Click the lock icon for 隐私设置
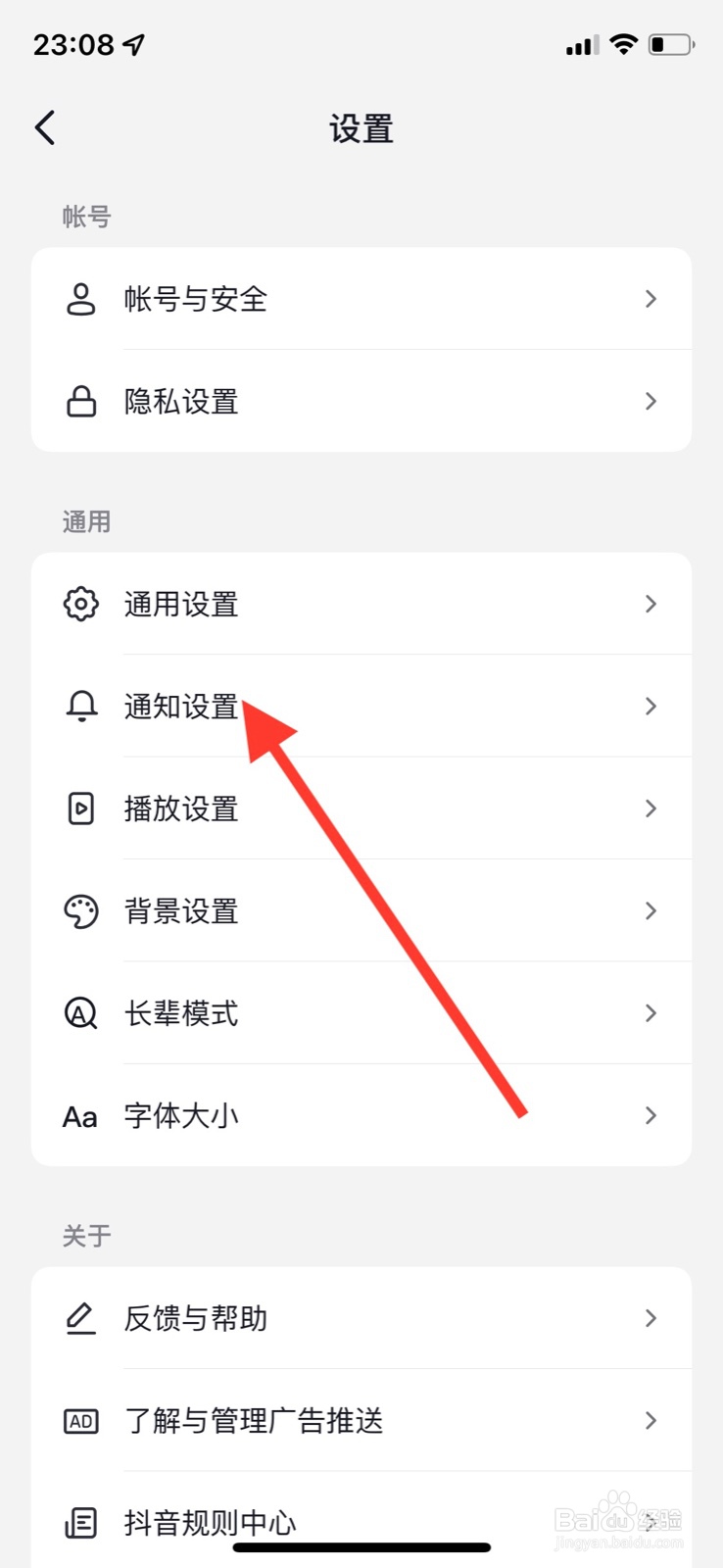Viewport: 723px width, 1568px height. [80, 401]
